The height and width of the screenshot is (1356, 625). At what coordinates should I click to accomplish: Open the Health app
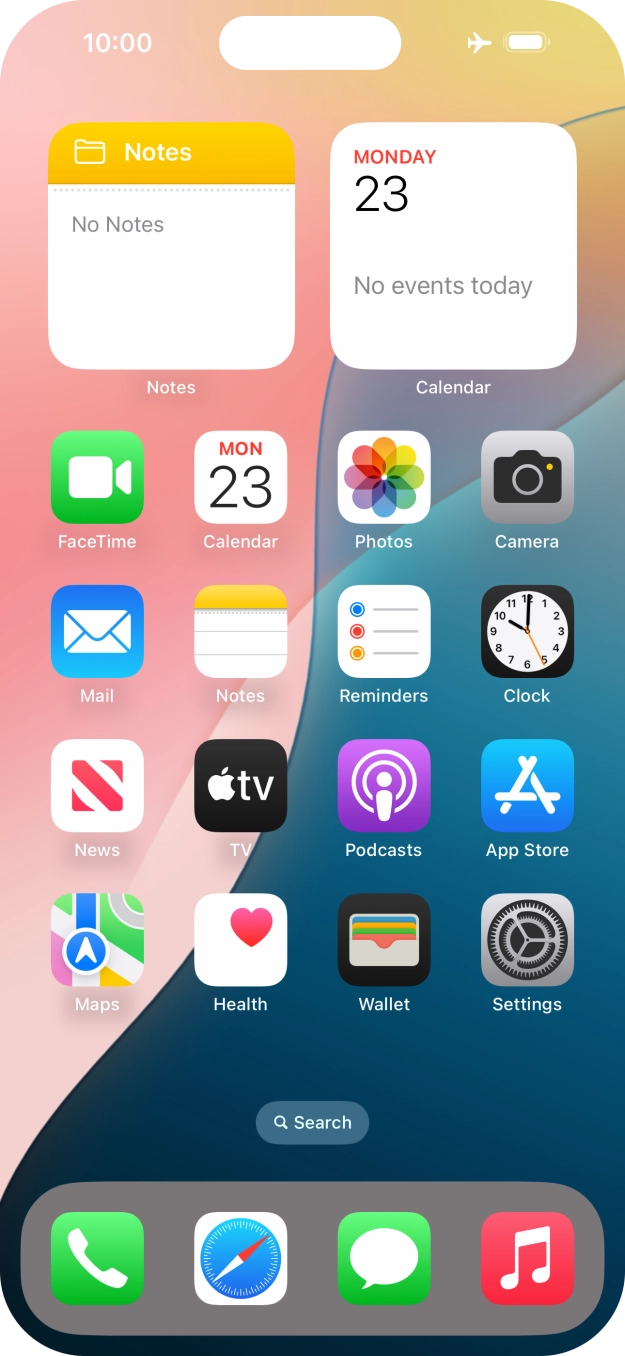point(240,939)
